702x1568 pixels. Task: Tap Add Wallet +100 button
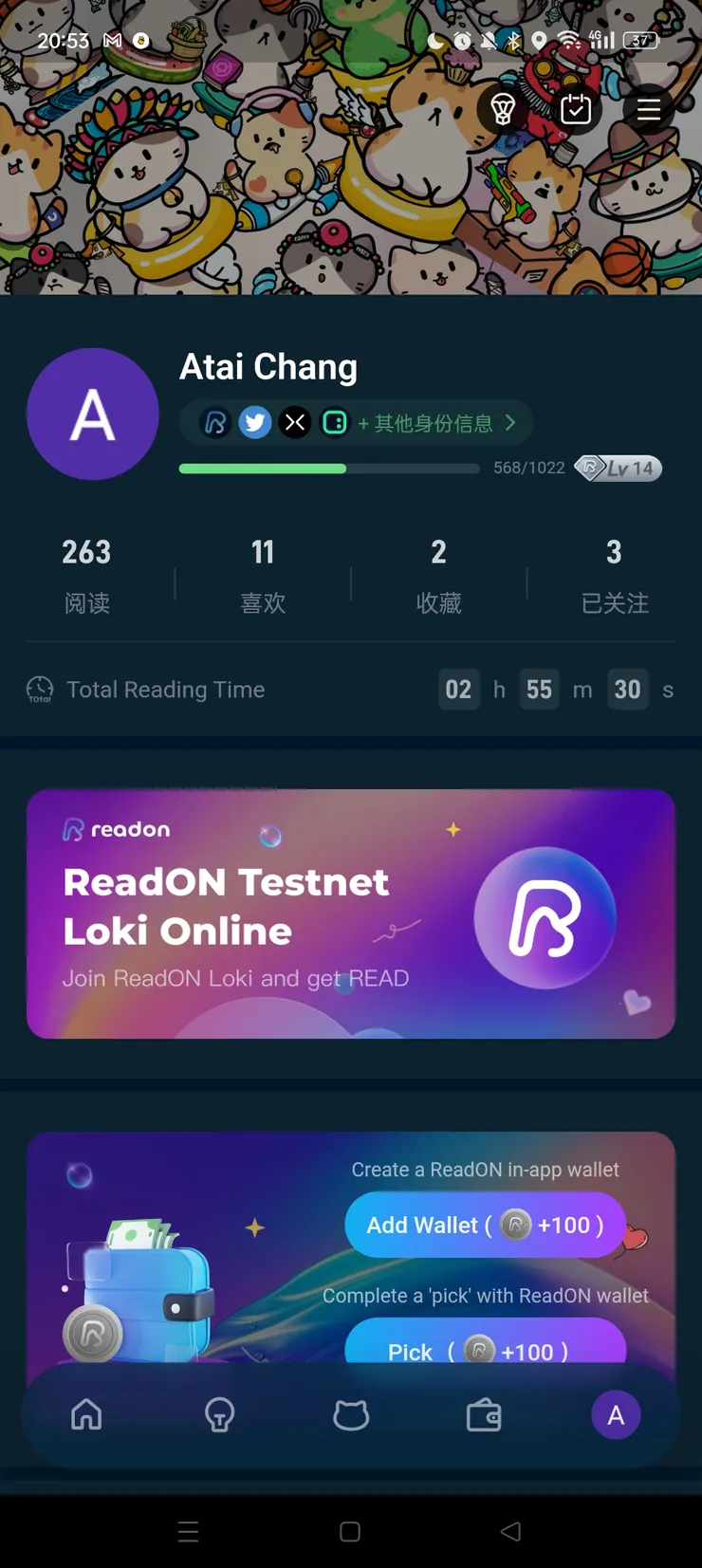(485, 1225)
